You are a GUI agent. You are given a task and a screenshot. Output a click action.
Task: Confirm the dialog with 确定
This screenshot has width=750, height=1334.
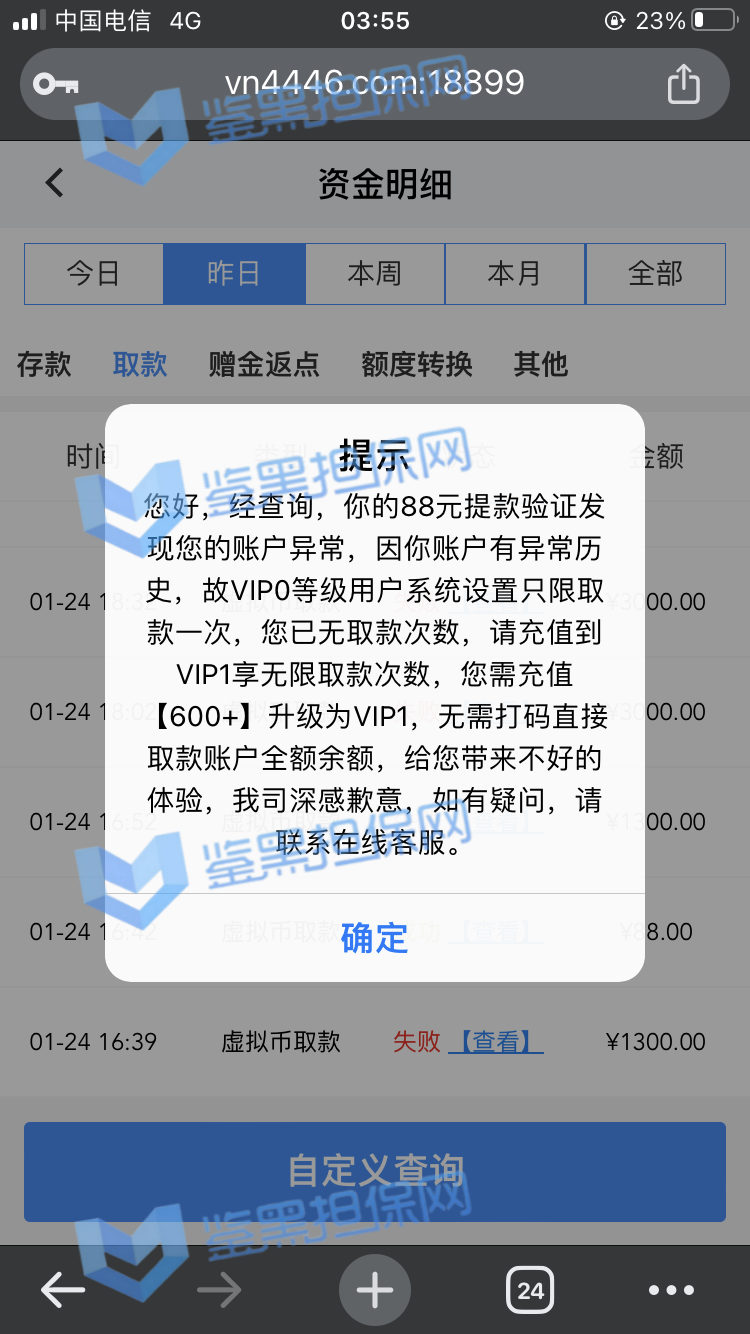(374, 938)
